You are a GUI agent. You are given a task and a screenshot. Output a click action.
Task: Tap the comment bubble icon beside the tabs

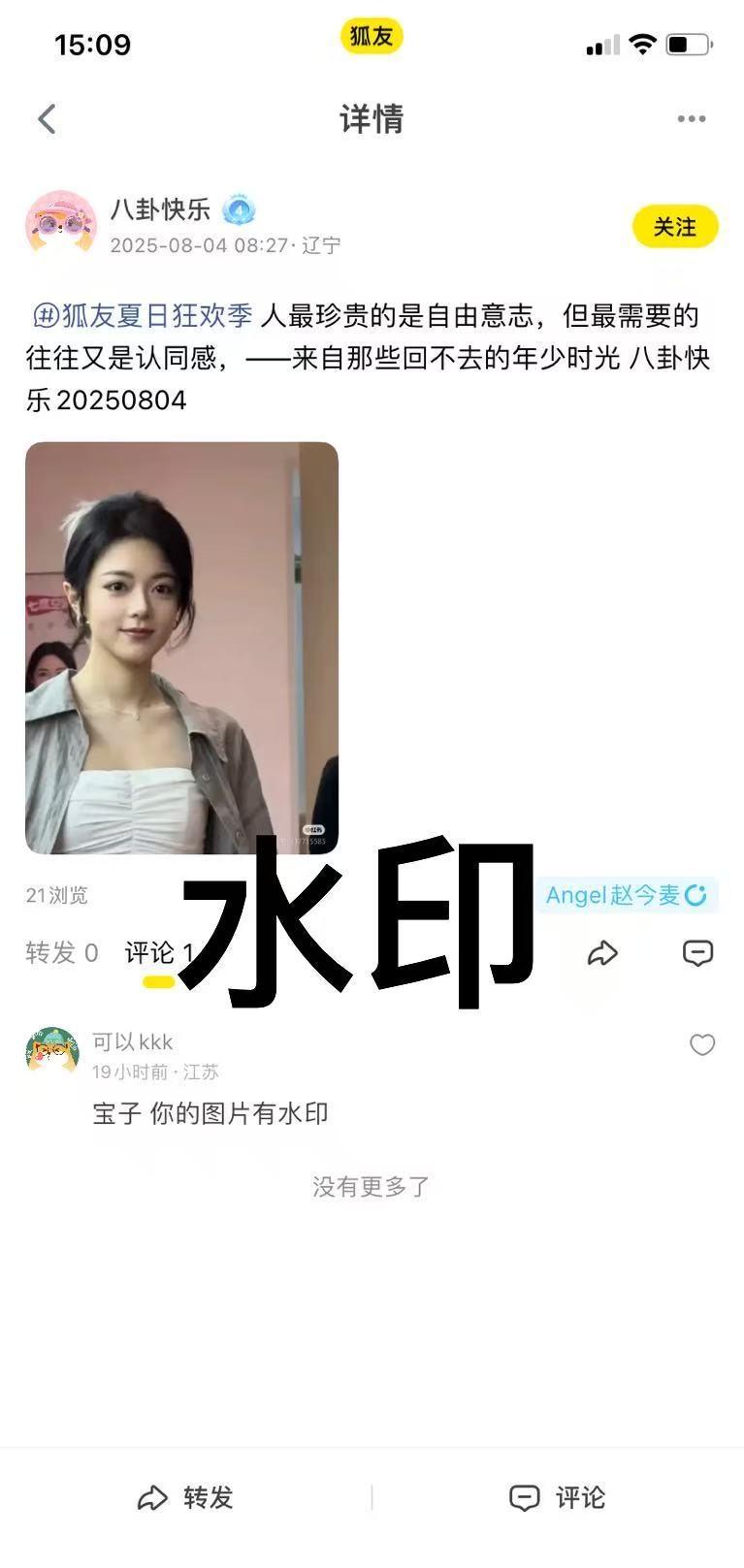point(697,953)
